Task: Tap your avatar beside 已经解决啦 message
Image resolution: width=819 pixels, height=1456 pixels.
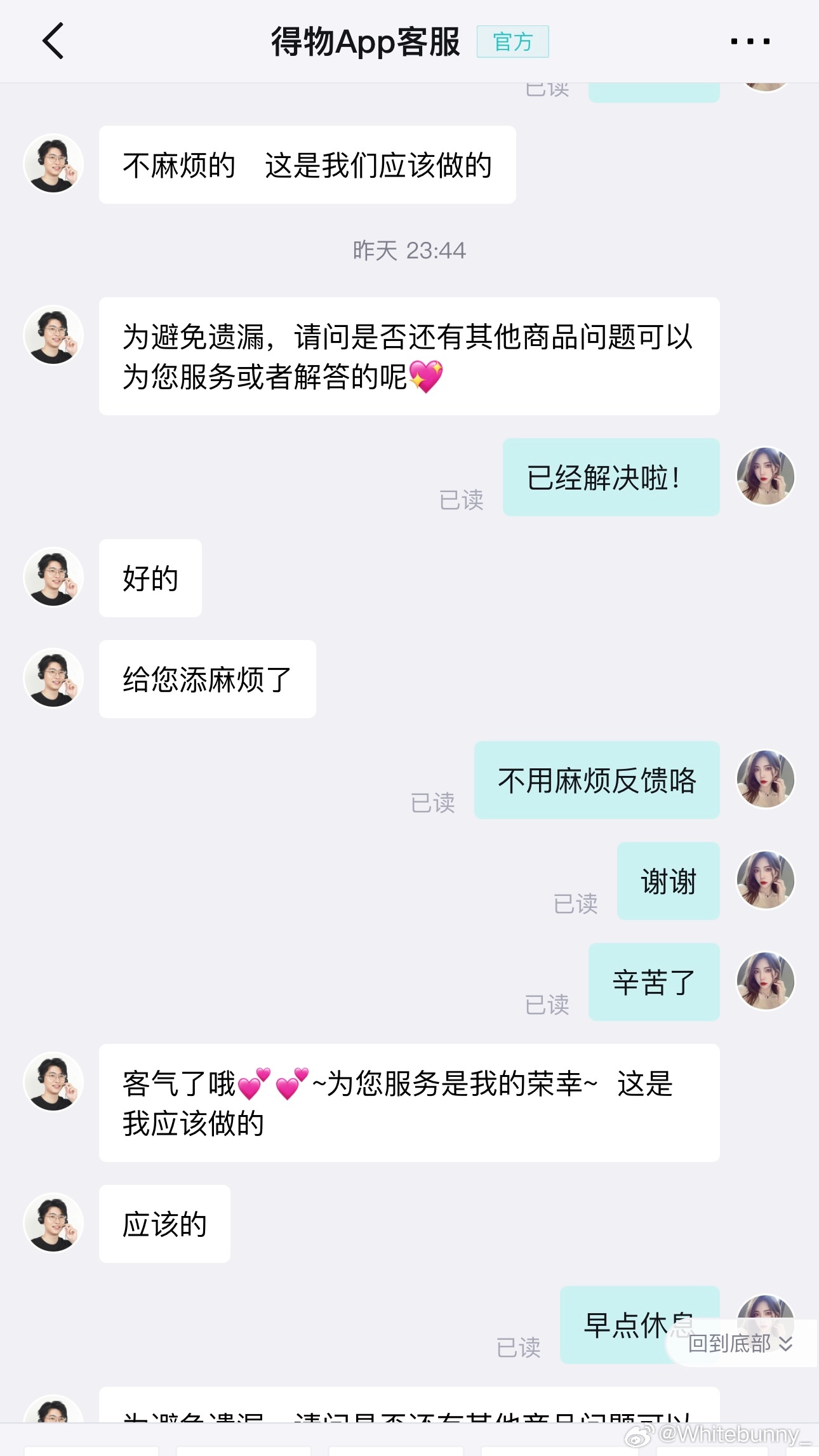Action: [x=766, y=478]
